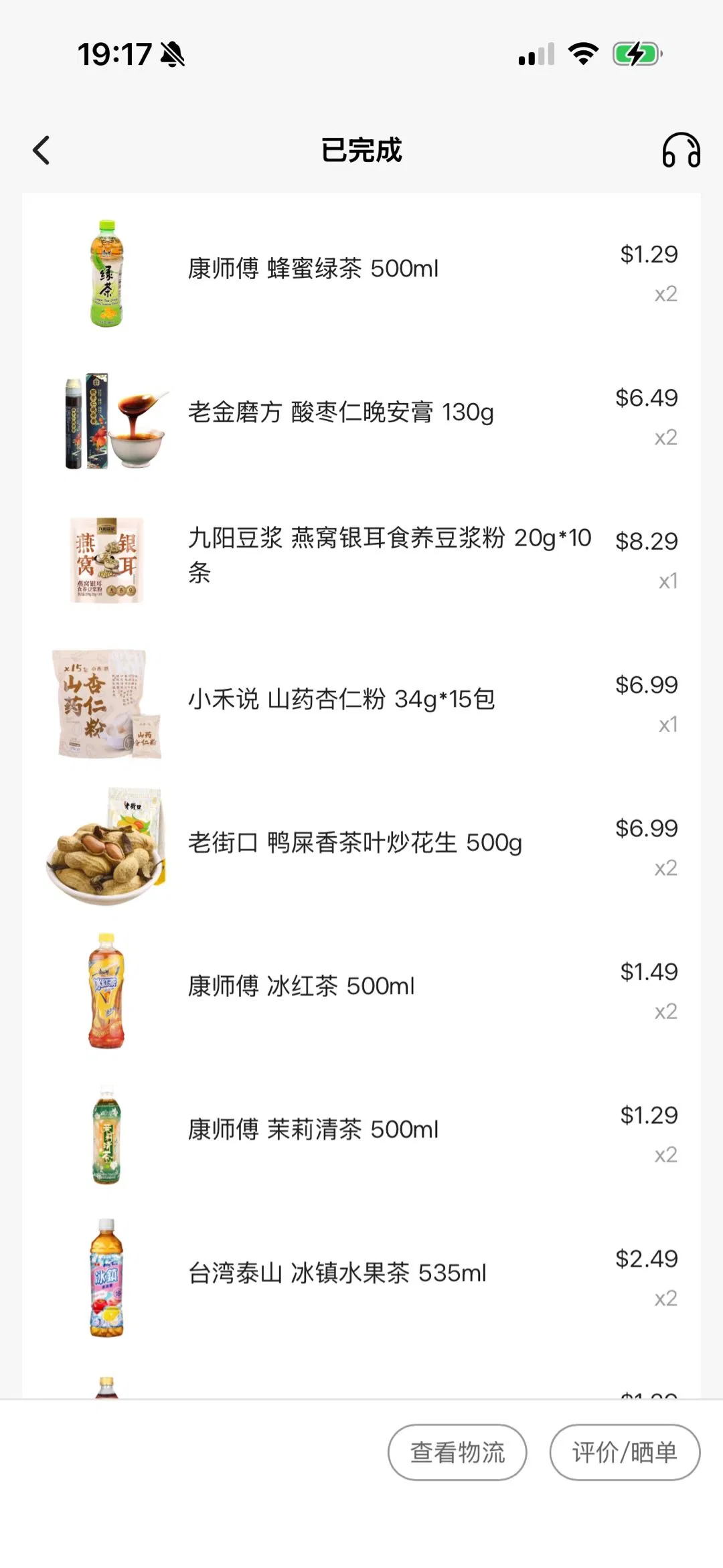723x1568 pixels.
Task: Open 康师傅 蜂蜜绿茶 500ml item
Action: [x=313, y=269]
